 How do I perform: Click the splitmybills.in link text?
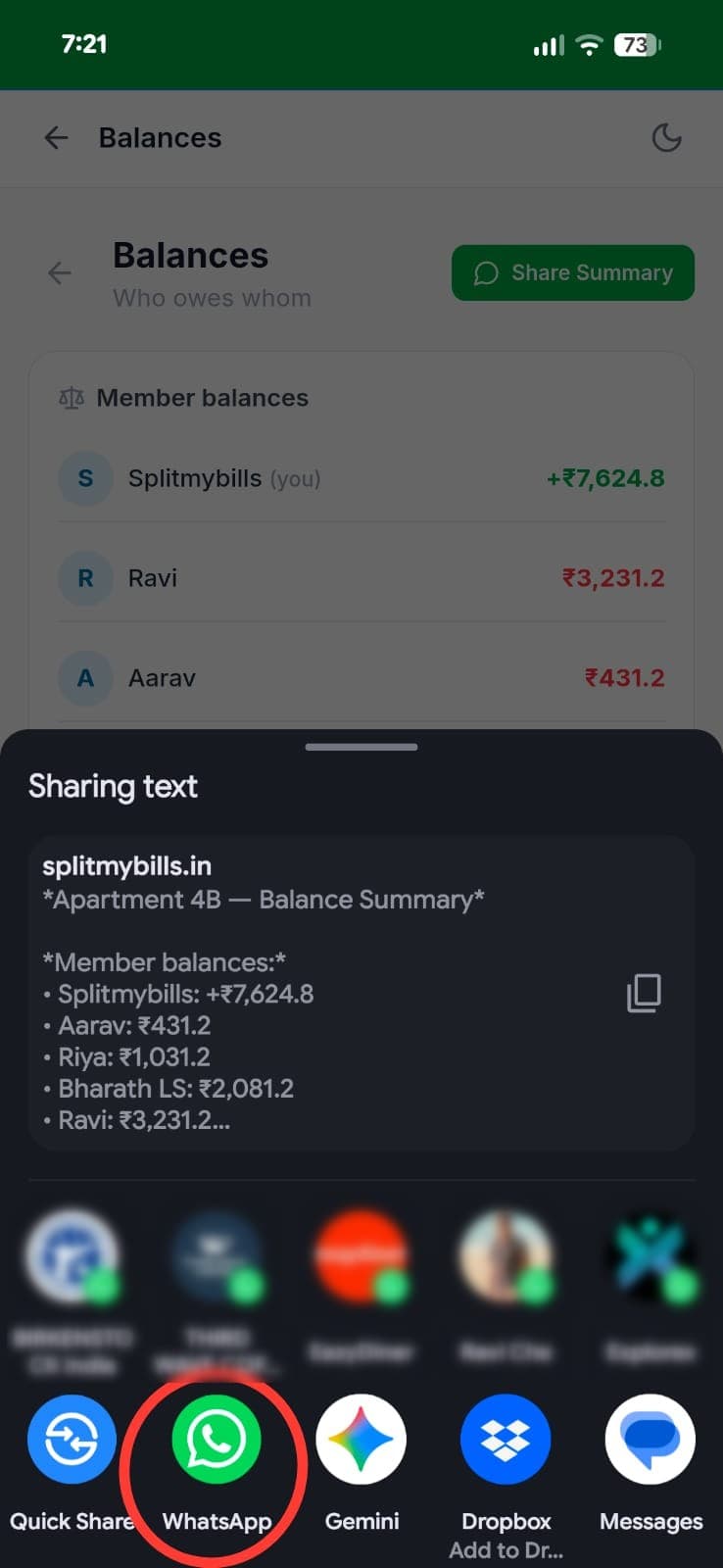point(125,866)
